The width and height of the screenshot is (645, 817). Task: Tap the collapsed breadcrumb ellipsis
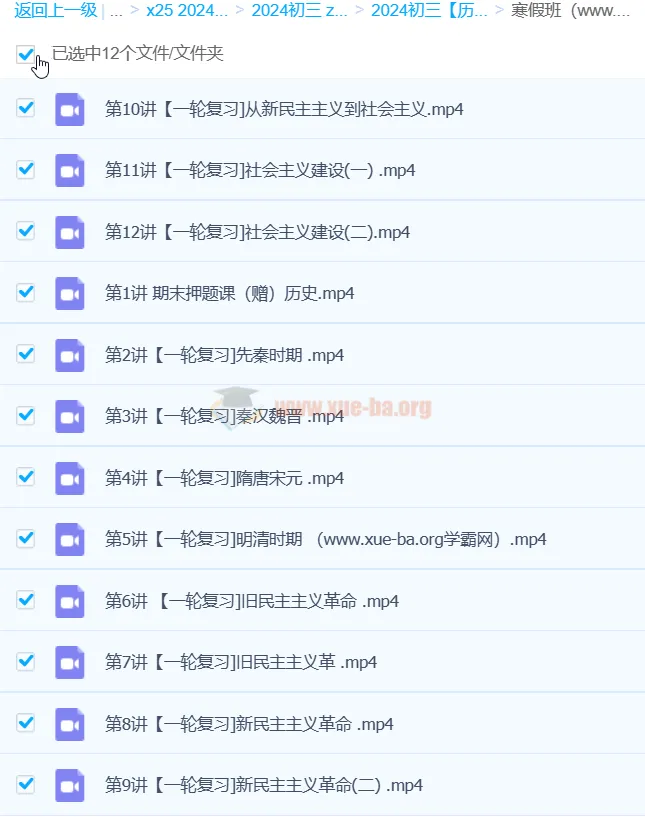point(117,12)
